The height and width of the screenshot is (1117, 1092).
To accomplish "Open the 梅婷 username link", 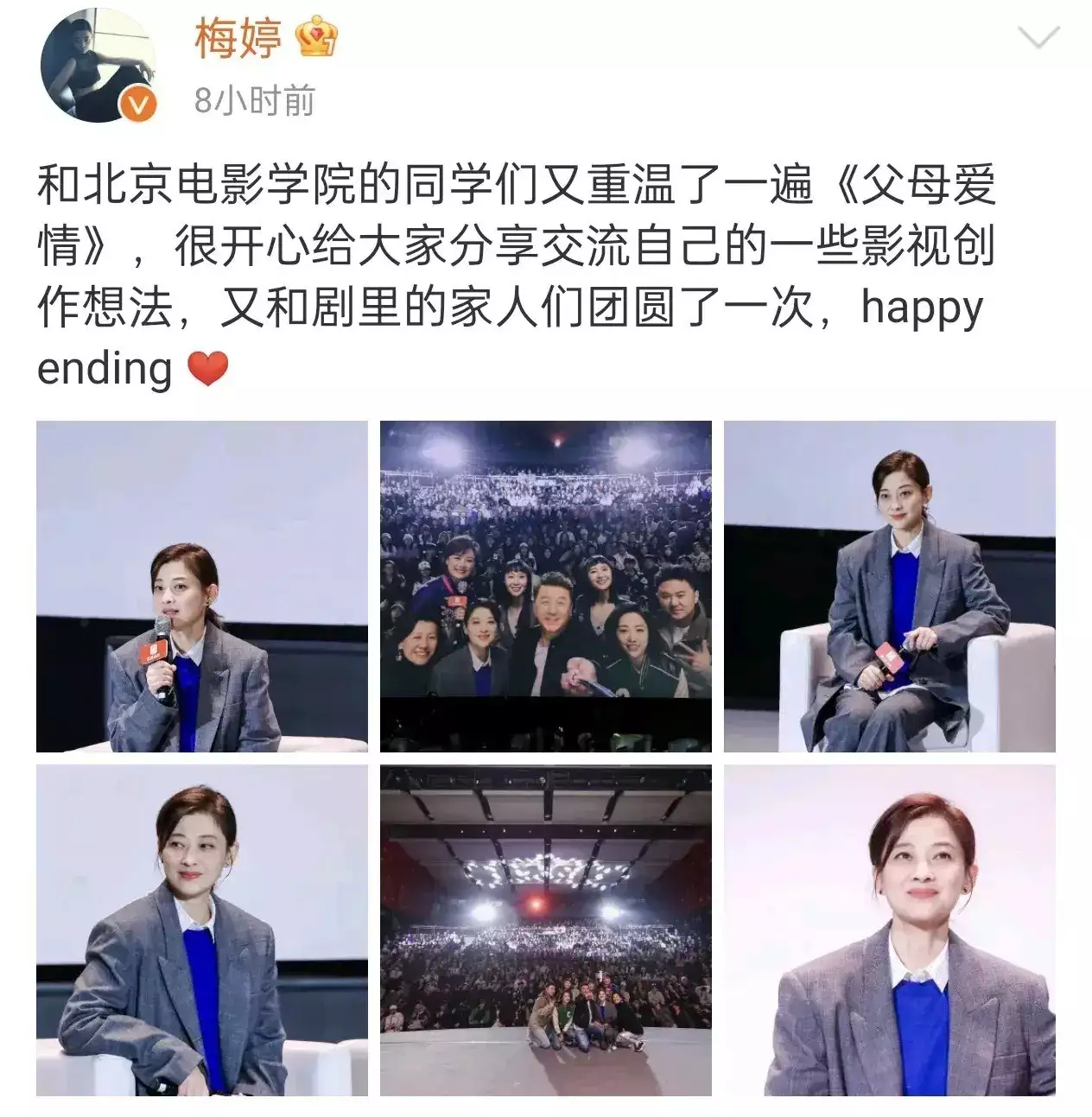I will click(x=238, y=40).
